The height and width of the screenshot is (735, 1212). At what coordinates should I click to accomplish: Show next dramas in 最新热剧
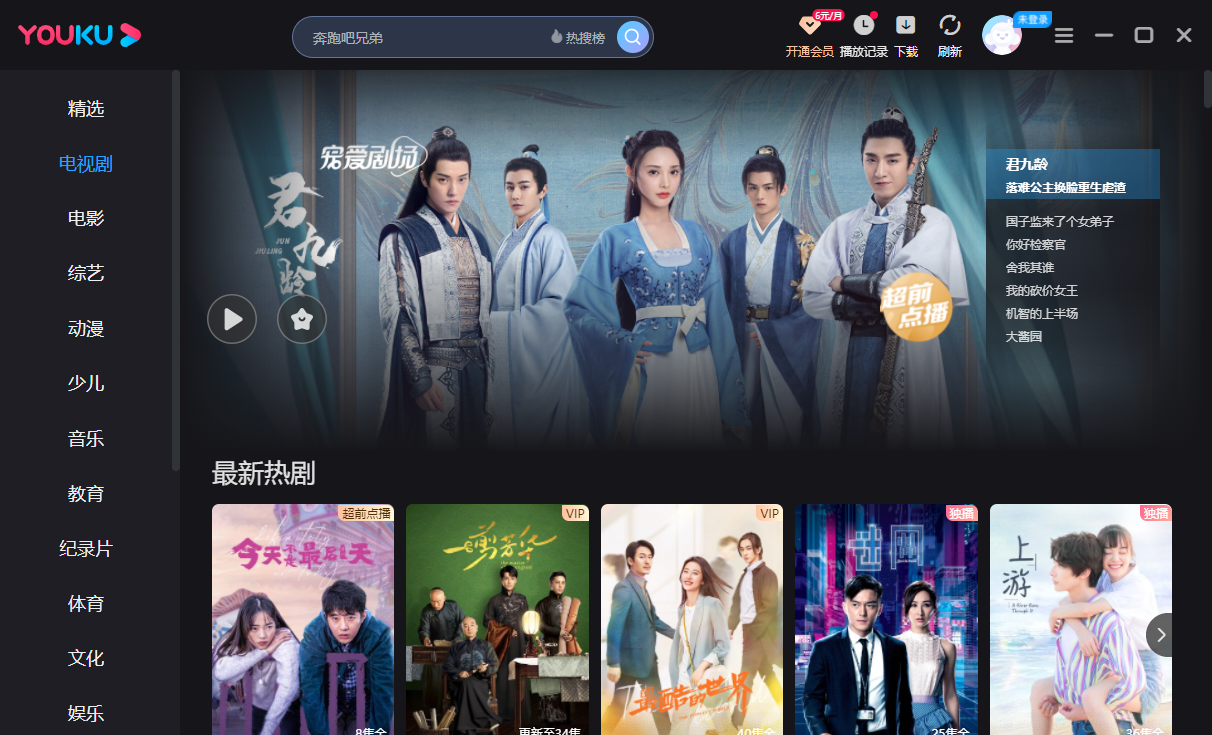(1160, 635)
